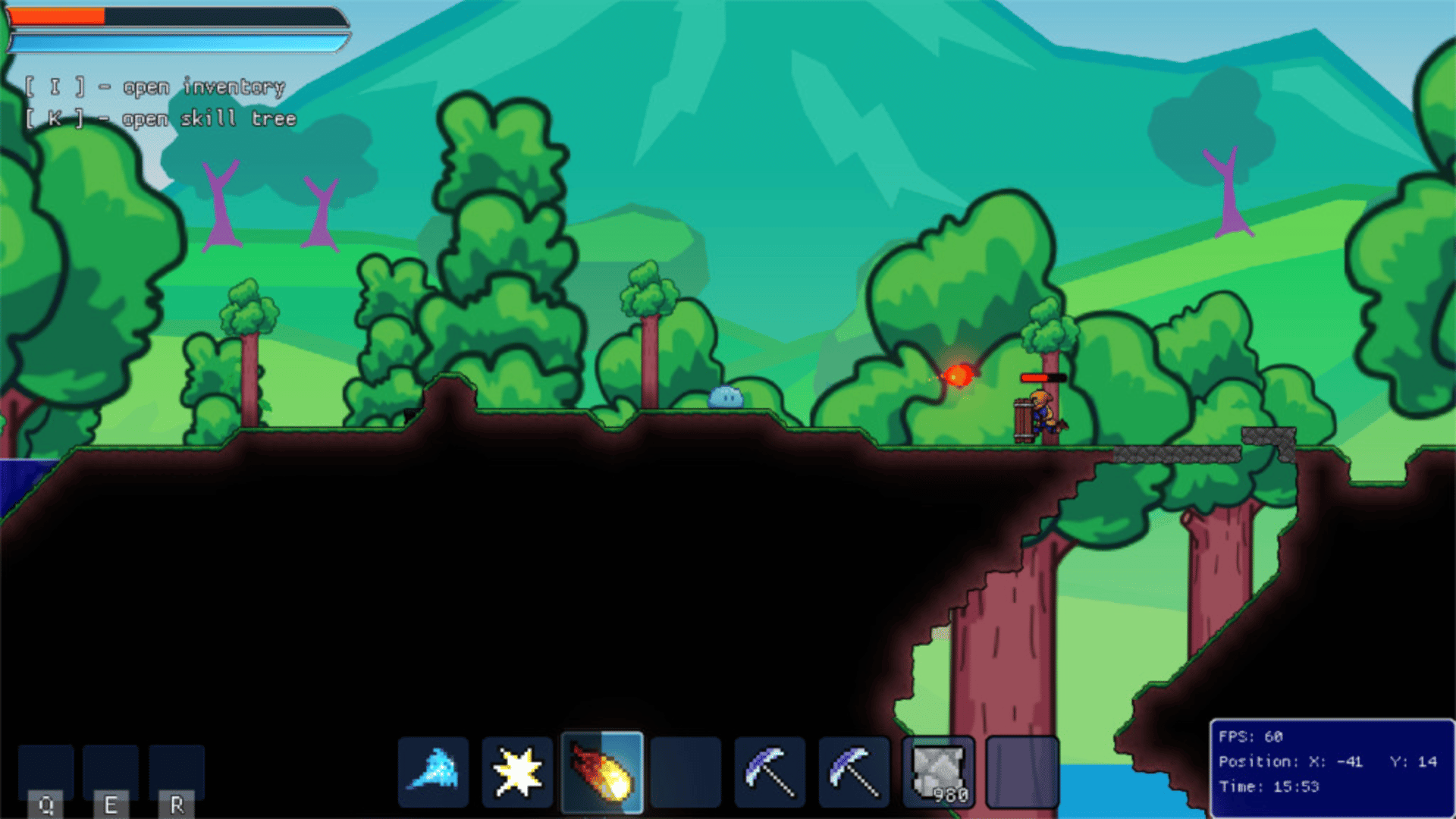This screenshot has height=819, width=1456.
Task: Activate the E skill slot
Action: [111, 773]
